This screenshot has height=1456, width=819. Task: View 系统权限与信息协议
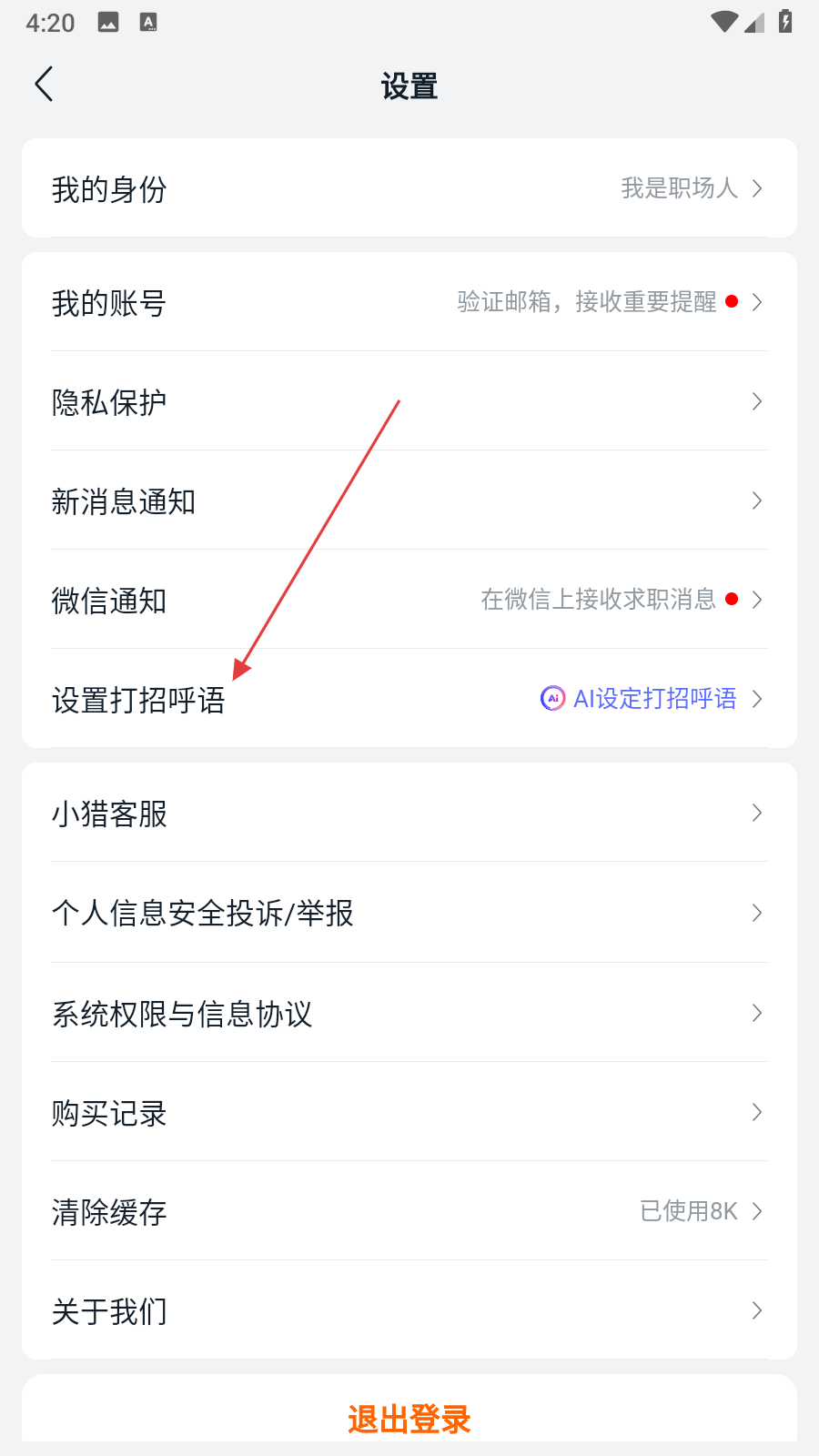409,1013
